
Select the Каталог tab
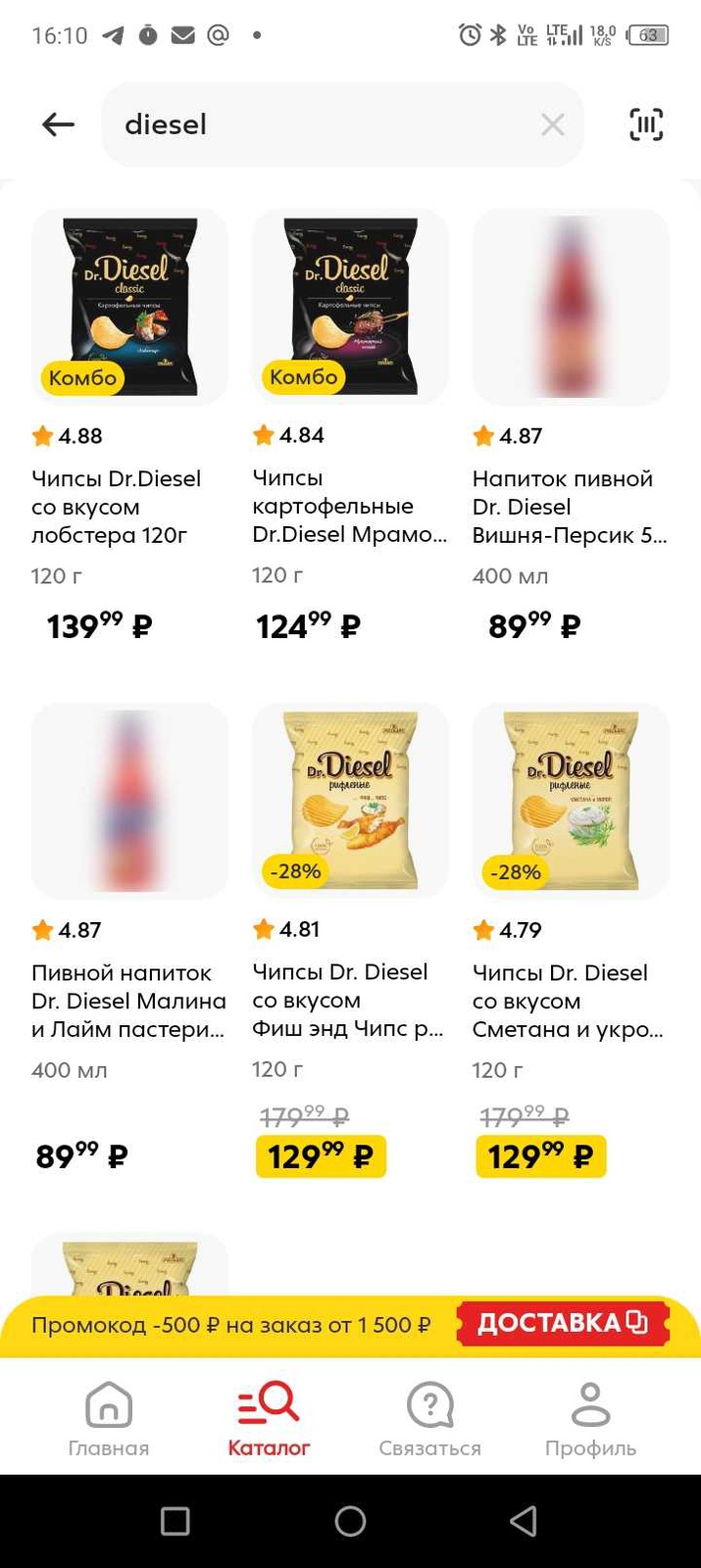click(x=269, y=1419)
